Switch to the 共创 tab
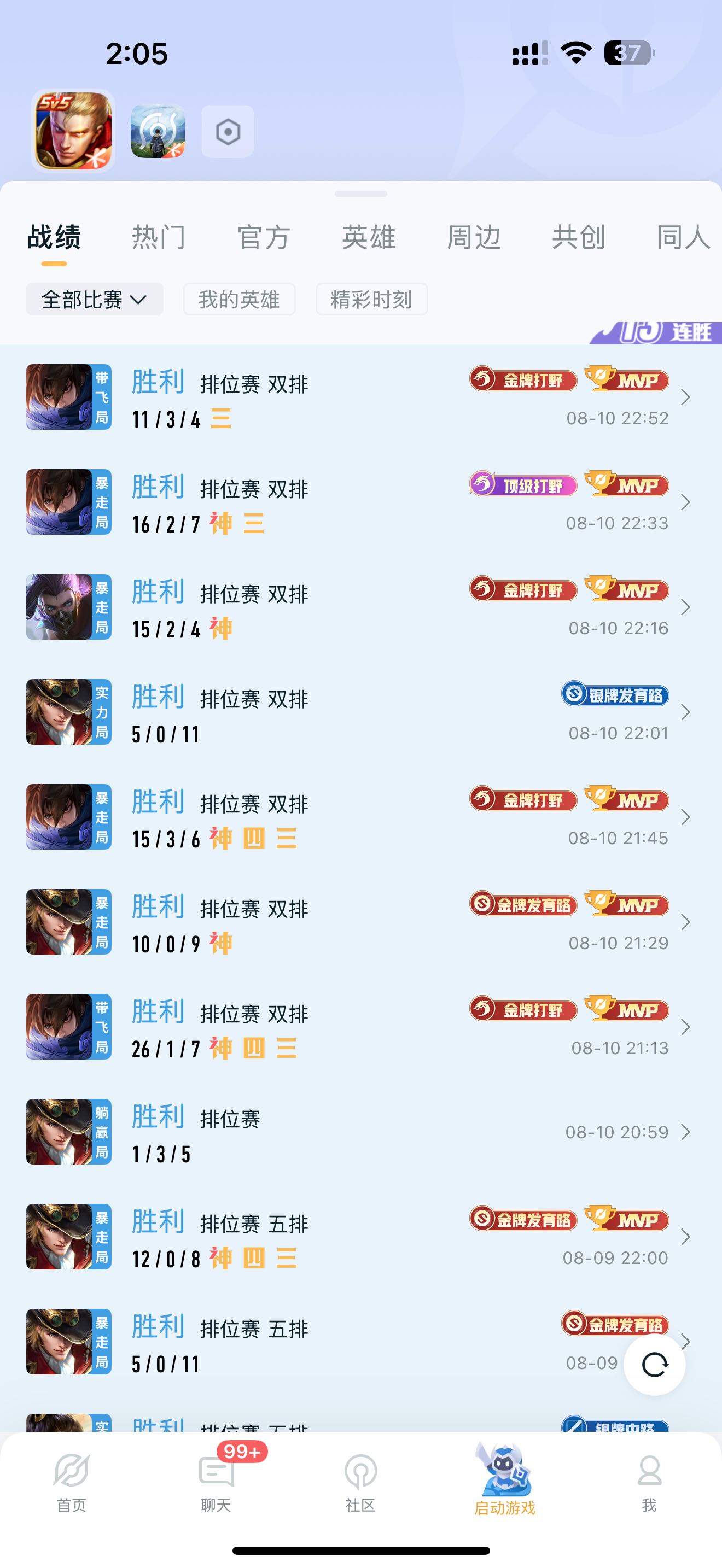The height and width of the screenshot is (1568, 722). 578,237
